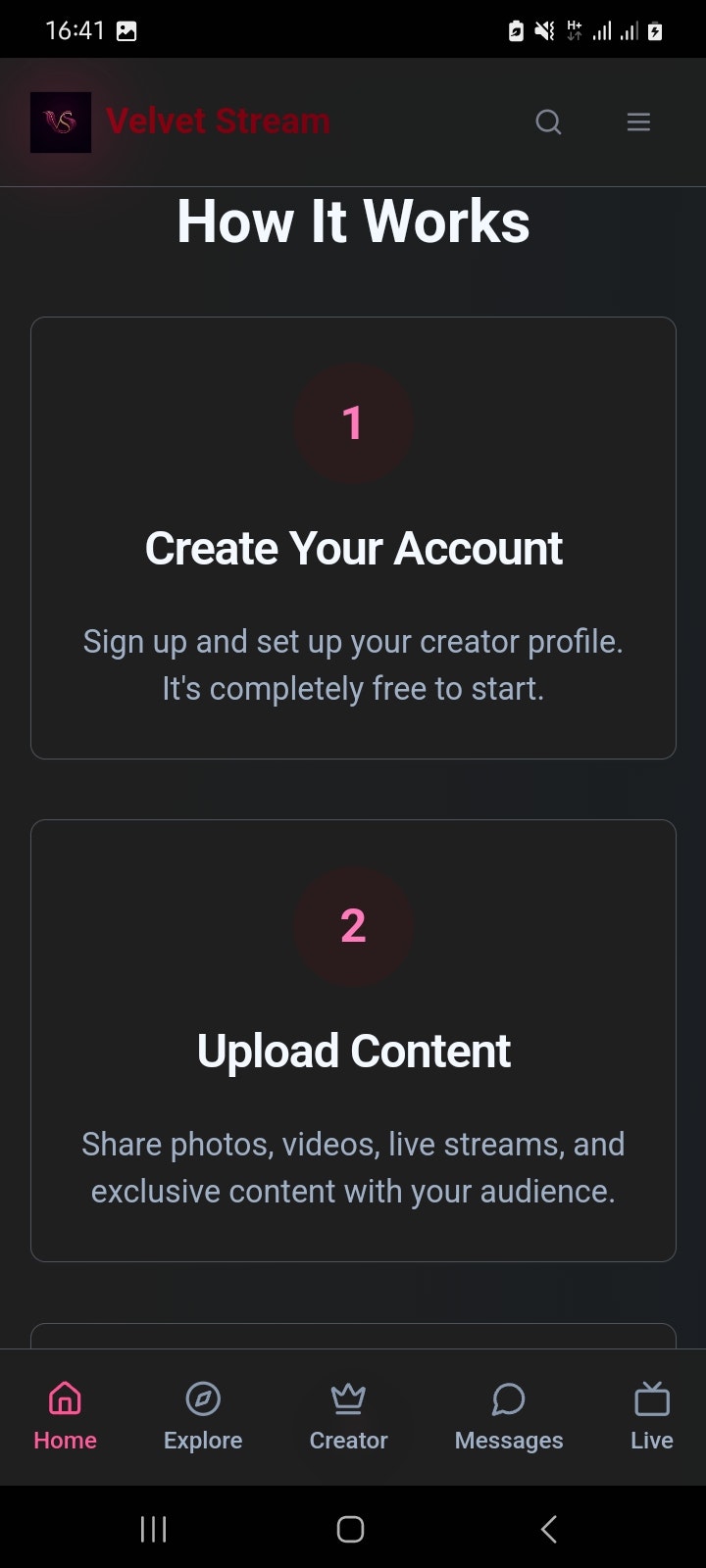This screenshot has width=706, height=1568.
Task: Switch to the Home tab
Action: [66, 1416]
